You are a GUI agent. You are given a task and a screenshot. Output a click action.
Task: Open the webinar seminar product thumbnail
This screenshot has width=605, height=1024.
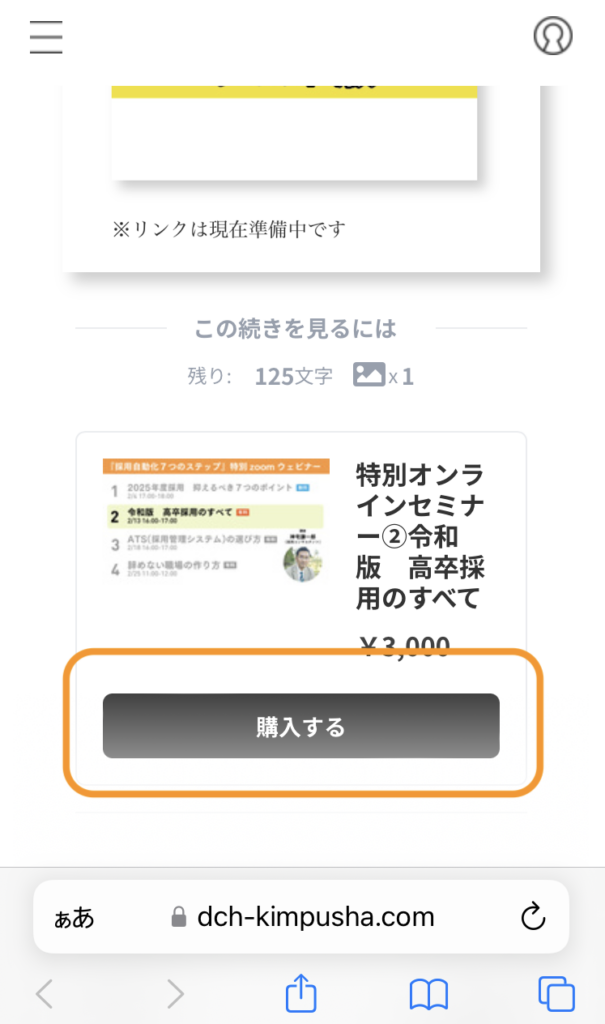click(215, 522)
